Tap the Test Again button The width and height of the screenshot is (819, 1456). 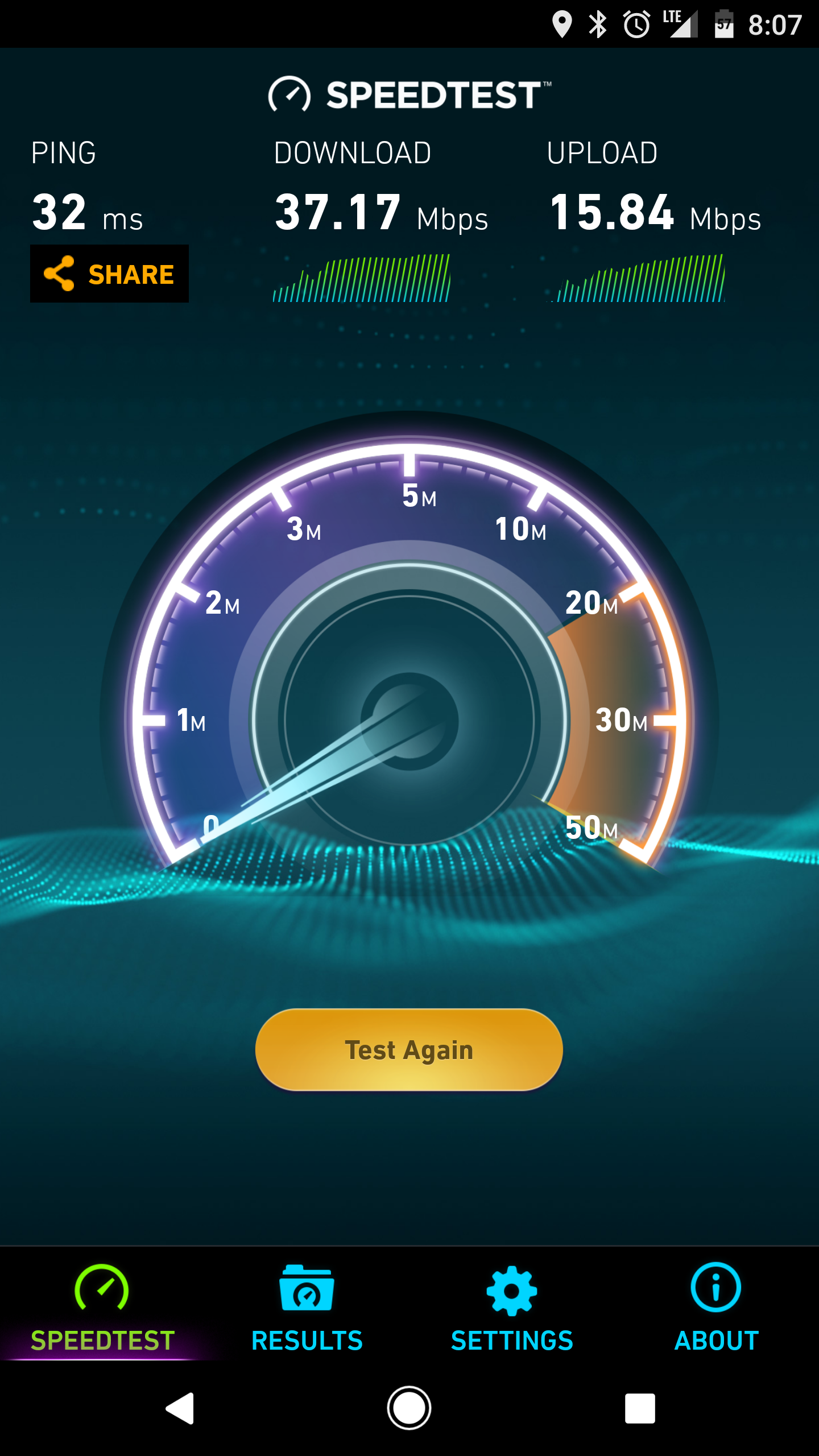[x=409, y=1050]
